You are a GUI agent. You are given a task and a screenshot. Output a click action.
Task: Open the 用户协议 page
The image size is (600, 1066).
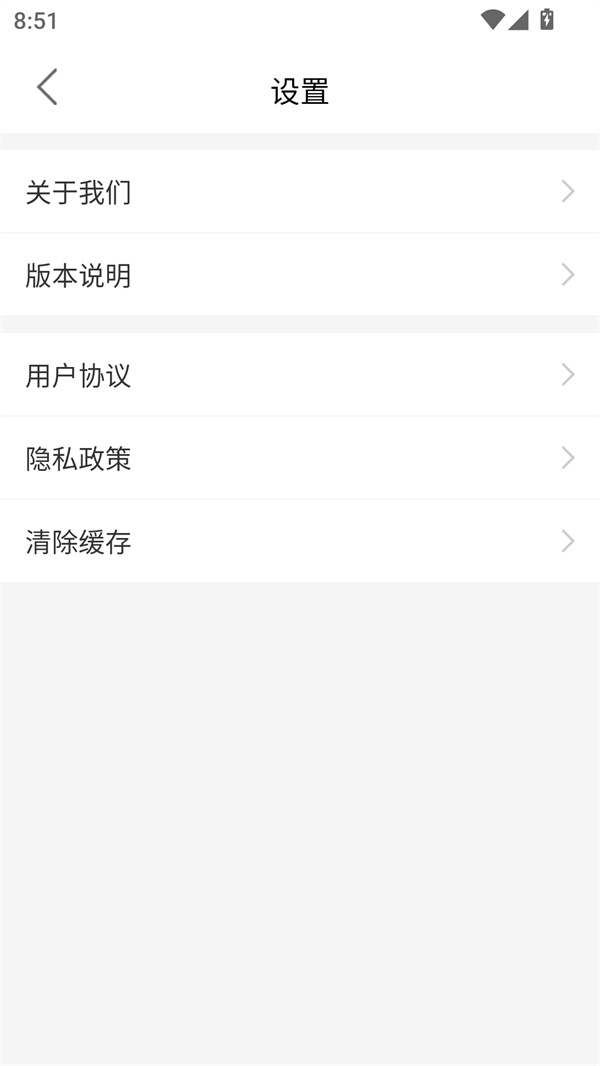point(300,375)
